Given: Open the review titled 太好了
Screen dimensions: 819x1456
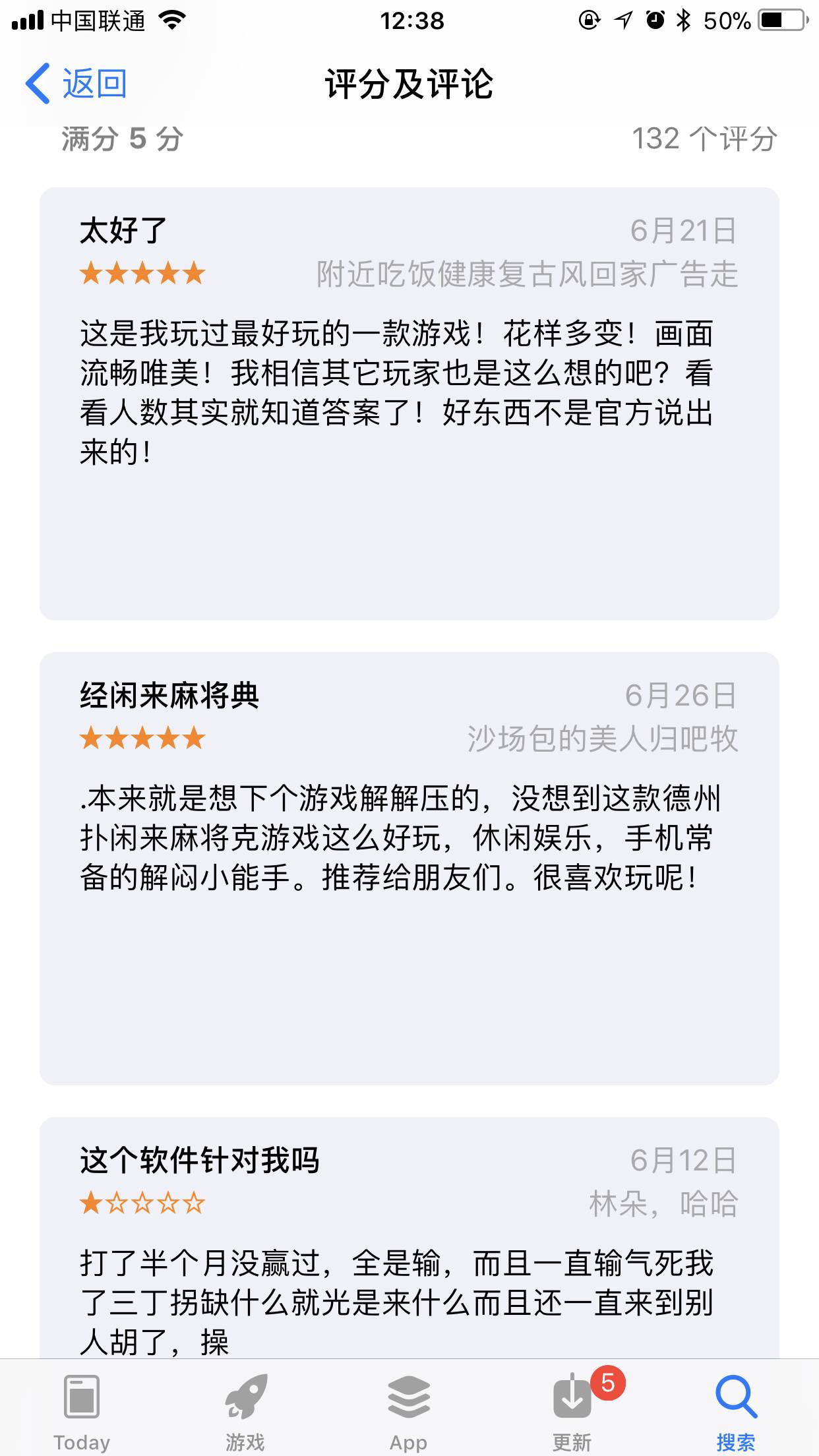Looking at the screenshot, I should (409, 403).
